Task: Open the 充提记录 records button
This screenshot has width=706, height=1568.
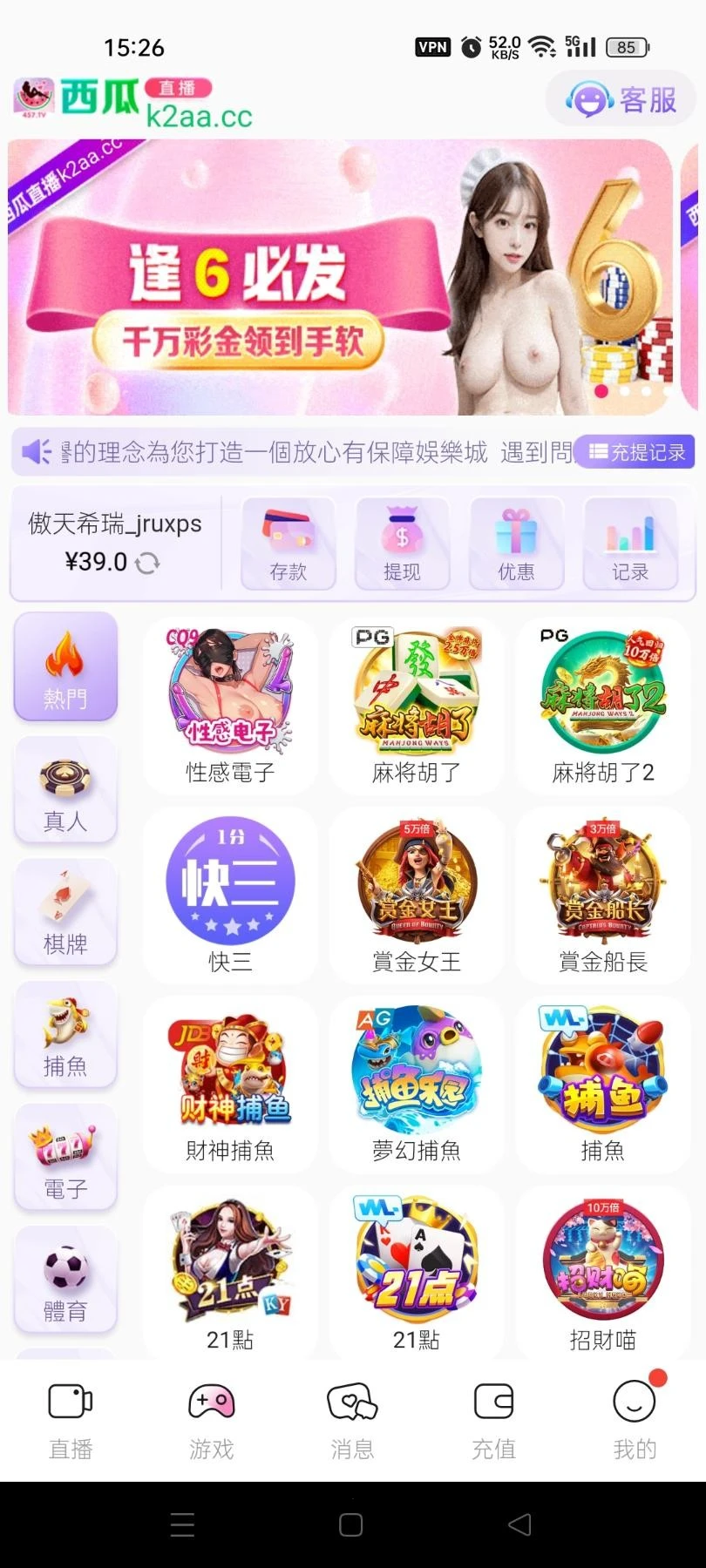Action: pos(635,452)
